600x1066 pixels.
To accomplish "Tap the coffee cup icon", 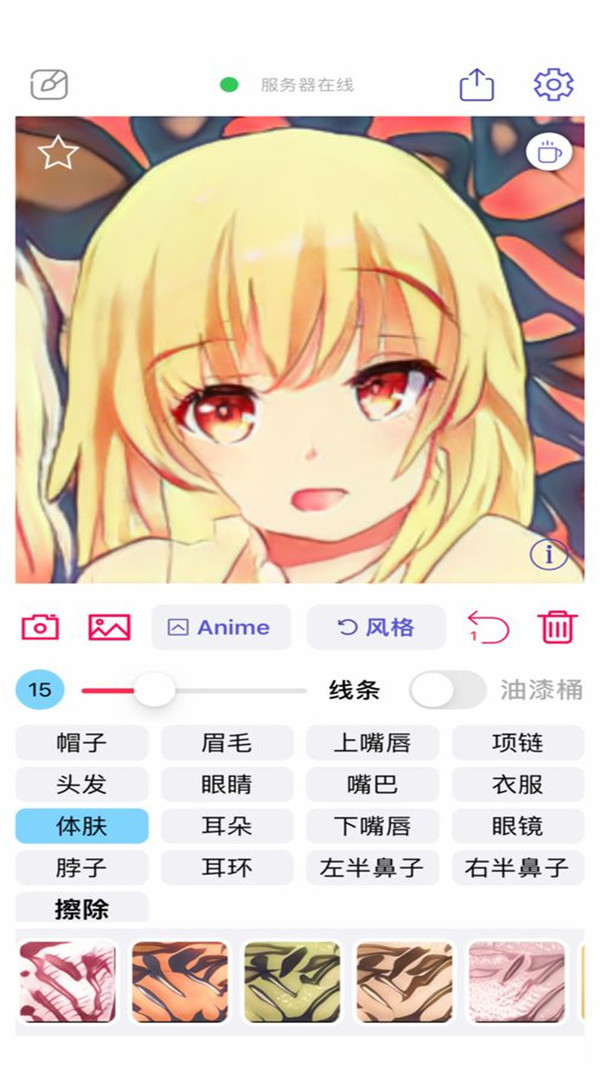I will pos(548,152).
